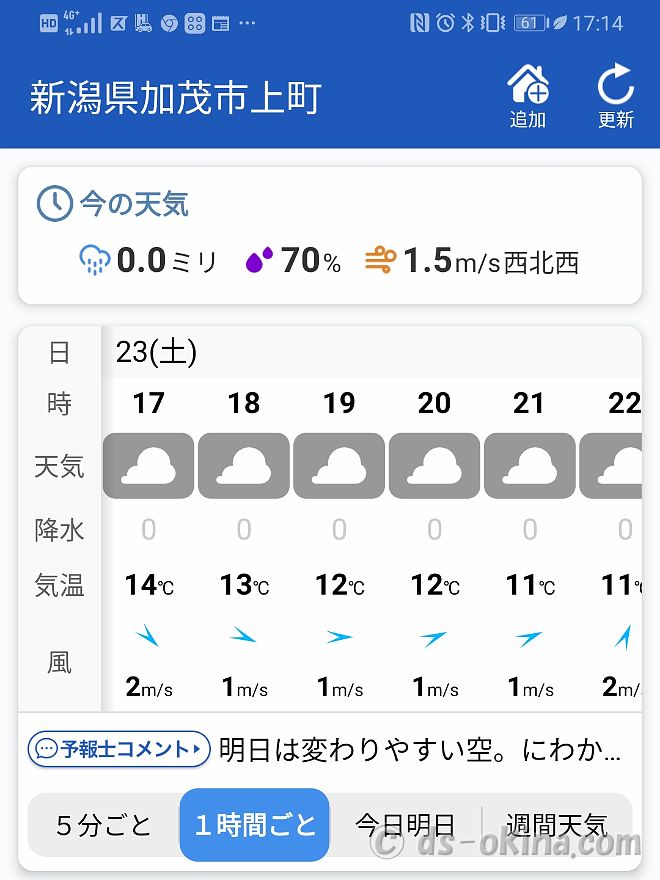Image resolution: width=660 pixels, height=880 pixels.
Task: Refresh weather with the 更新 button
Action: click(616, 96)
